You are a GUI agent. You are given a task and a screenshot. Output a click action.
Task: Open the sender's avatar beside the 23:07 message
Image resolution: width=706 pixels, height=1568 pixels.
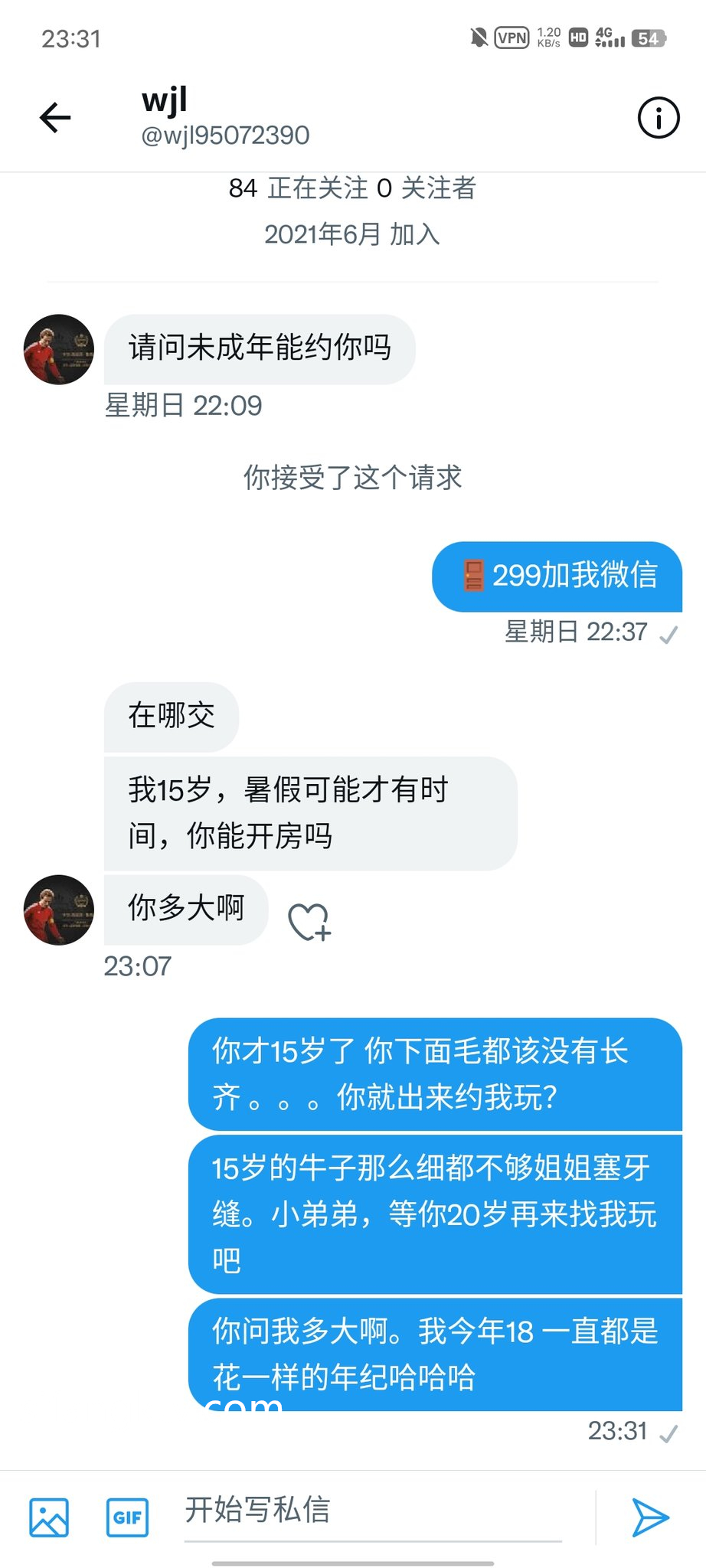click(59, 910)
